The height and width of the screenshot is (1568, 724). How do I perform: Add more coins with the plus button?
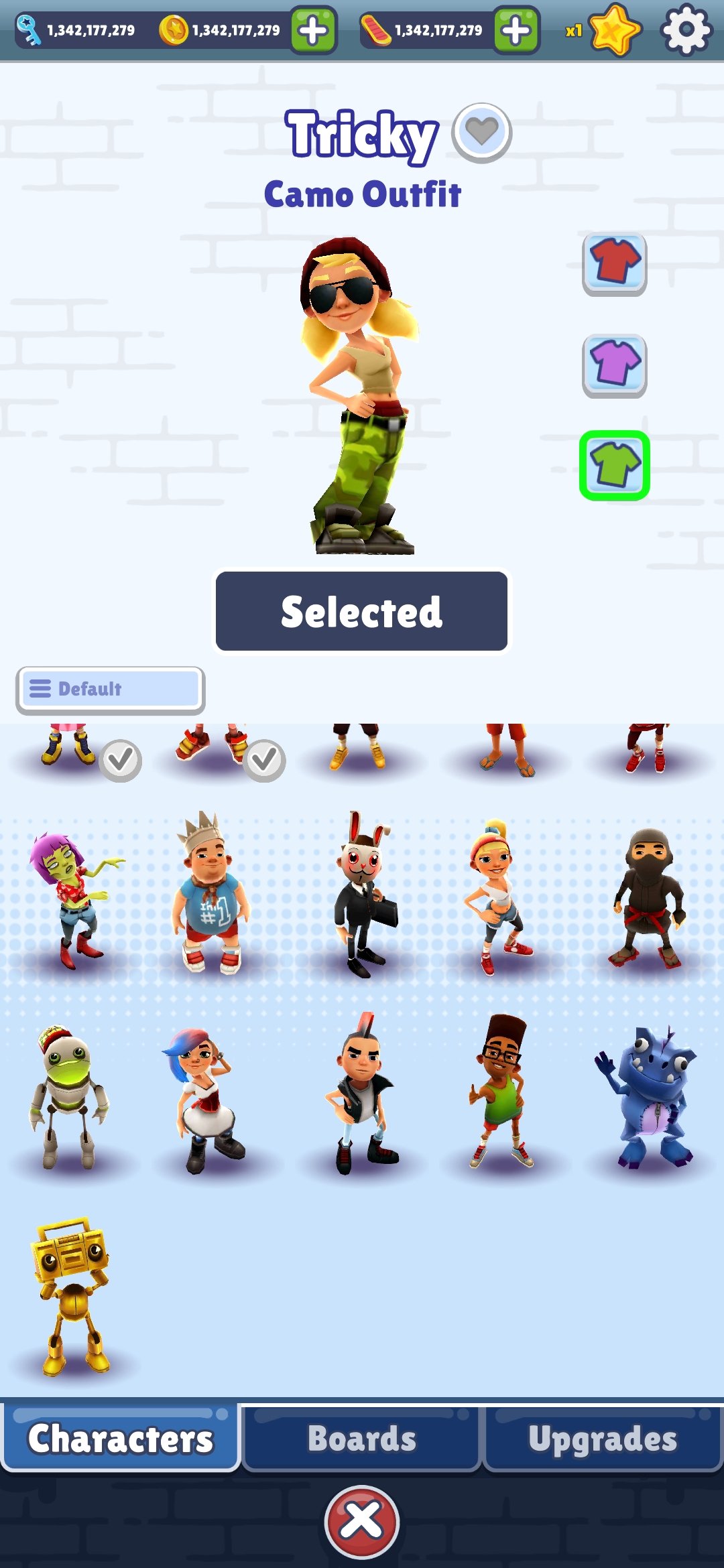313,30
